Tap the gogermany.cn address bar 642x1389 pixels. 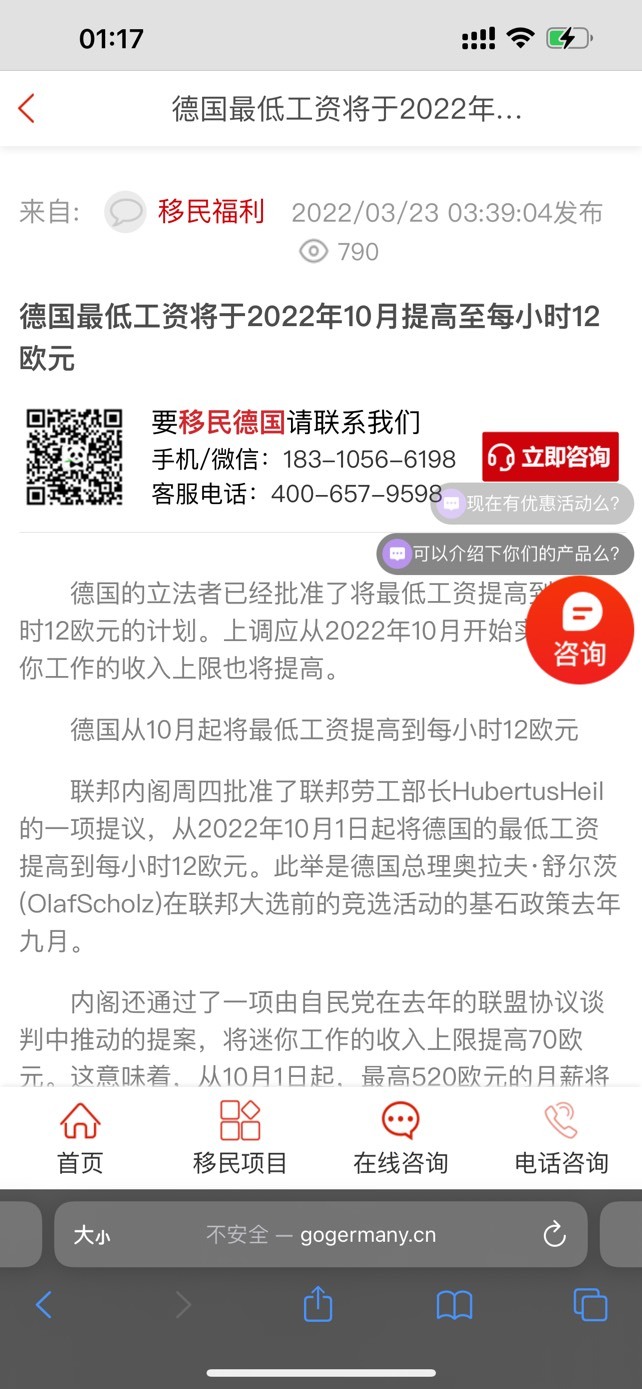point(321,1235)
